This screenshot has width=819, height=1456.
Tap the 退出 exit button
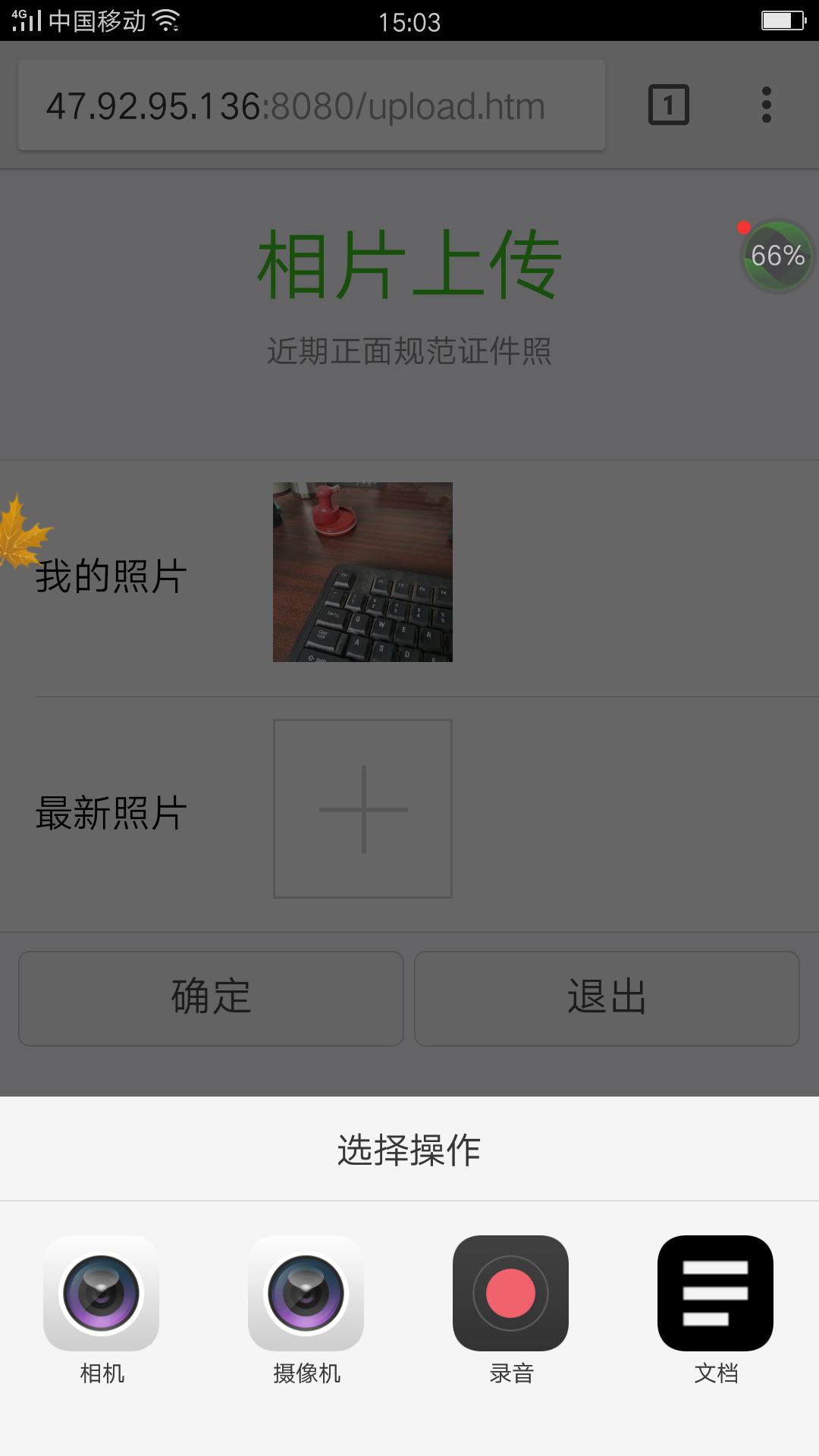607,998
